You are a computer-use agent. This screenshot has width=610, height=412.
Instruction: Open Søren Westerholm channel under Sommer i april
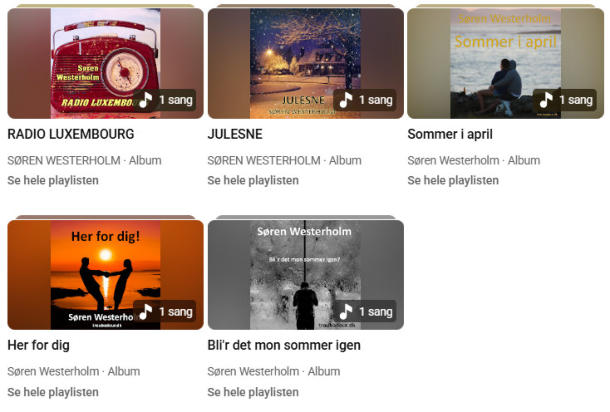pos(453,160)
